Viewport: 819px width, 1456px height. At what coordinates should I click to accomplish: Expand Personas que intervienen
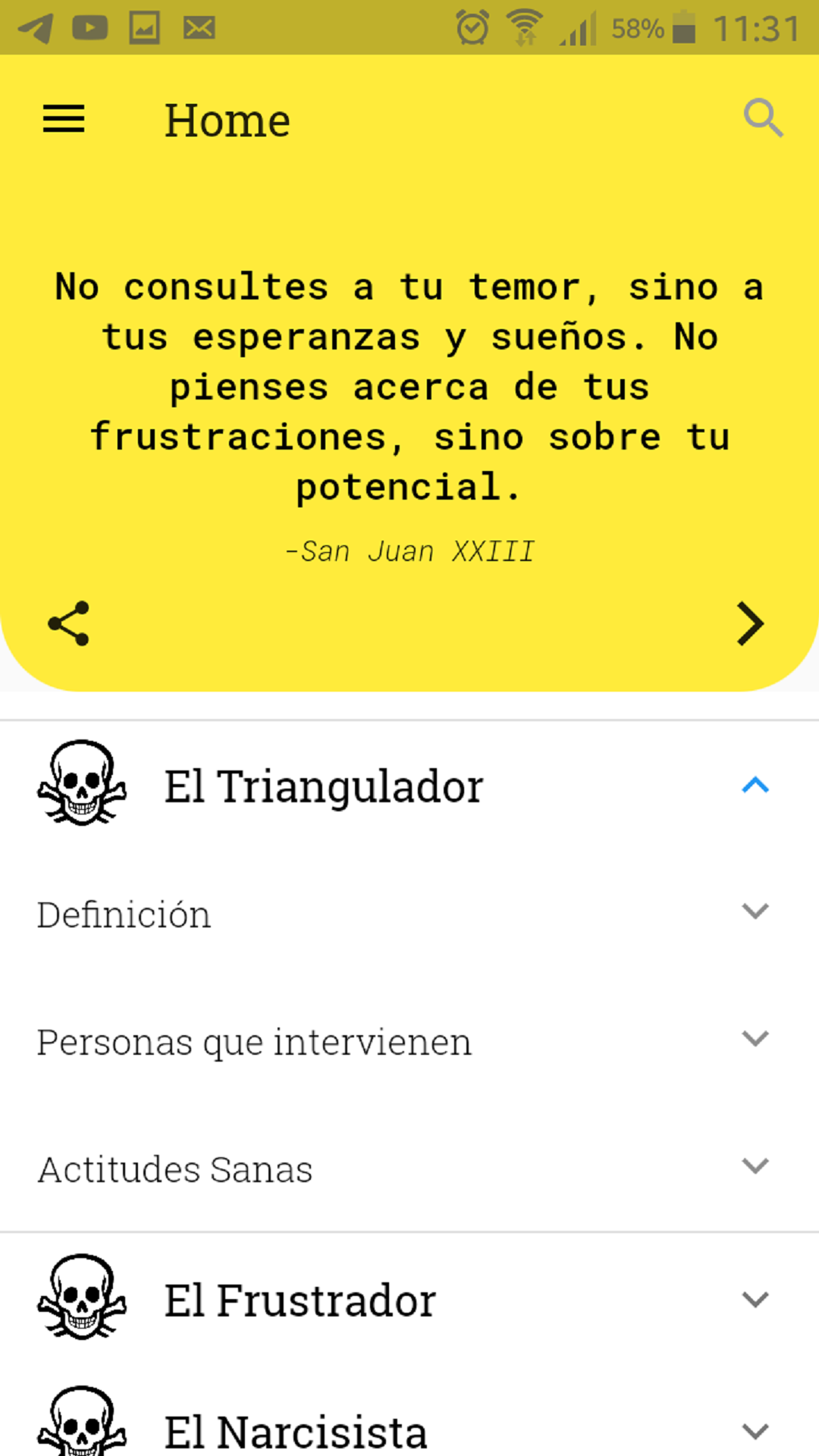pyautogui.click(x=409, y=1041)
